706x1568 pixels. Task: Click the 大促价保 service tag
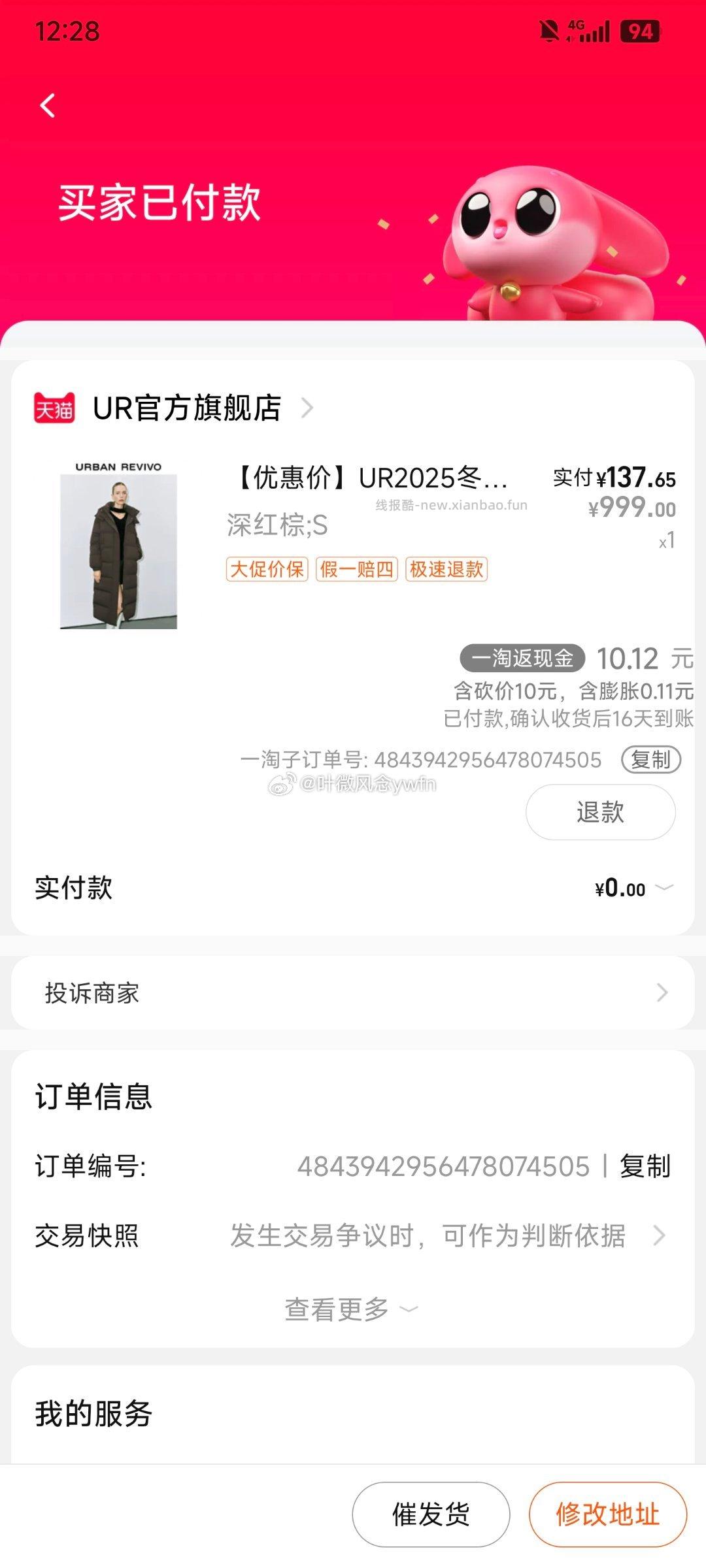pos(265,570)
